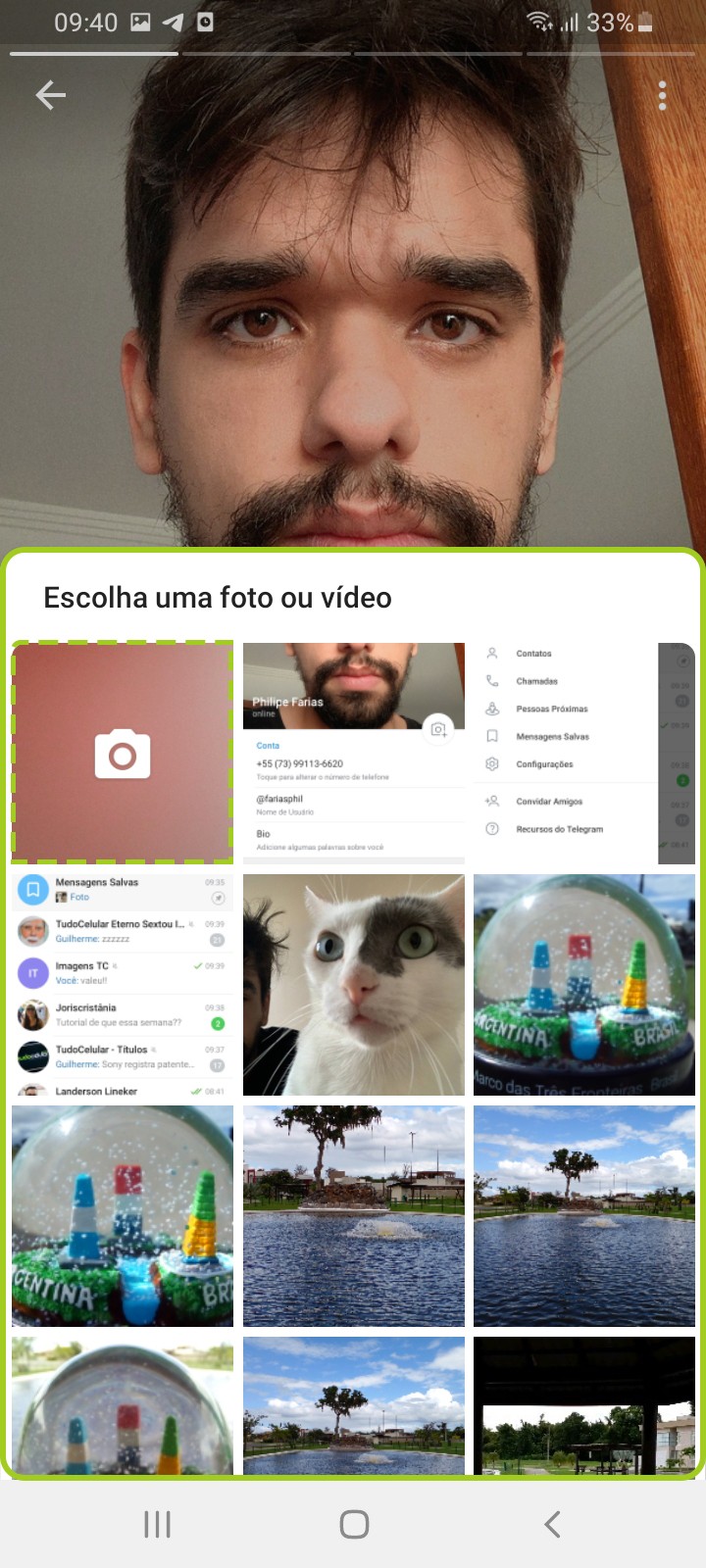Pick the cat photo
Screen dimensions: 706x1568
click(x=353, y=984)
